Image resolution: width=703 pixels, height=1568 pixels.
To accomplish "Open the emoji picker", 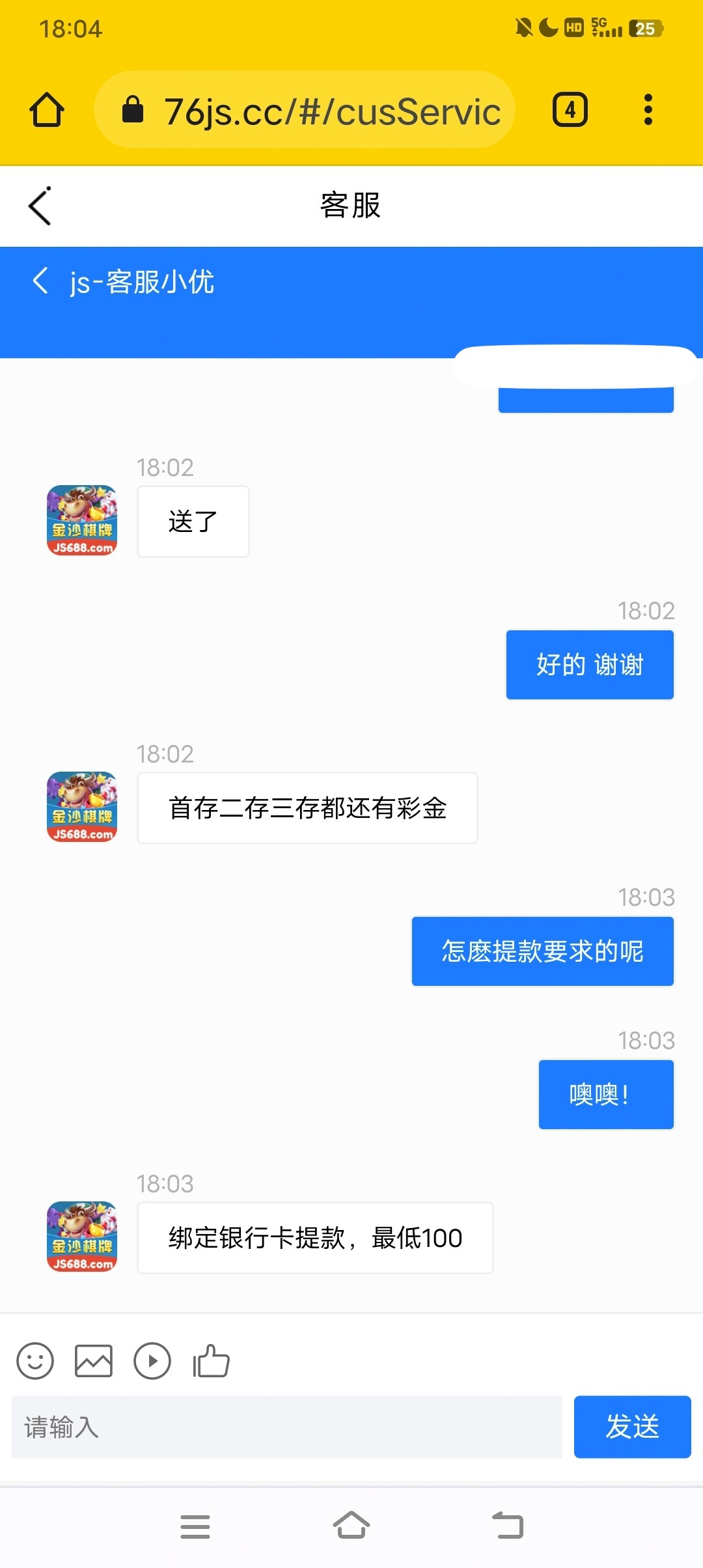I will click(x=35, y=1361).
